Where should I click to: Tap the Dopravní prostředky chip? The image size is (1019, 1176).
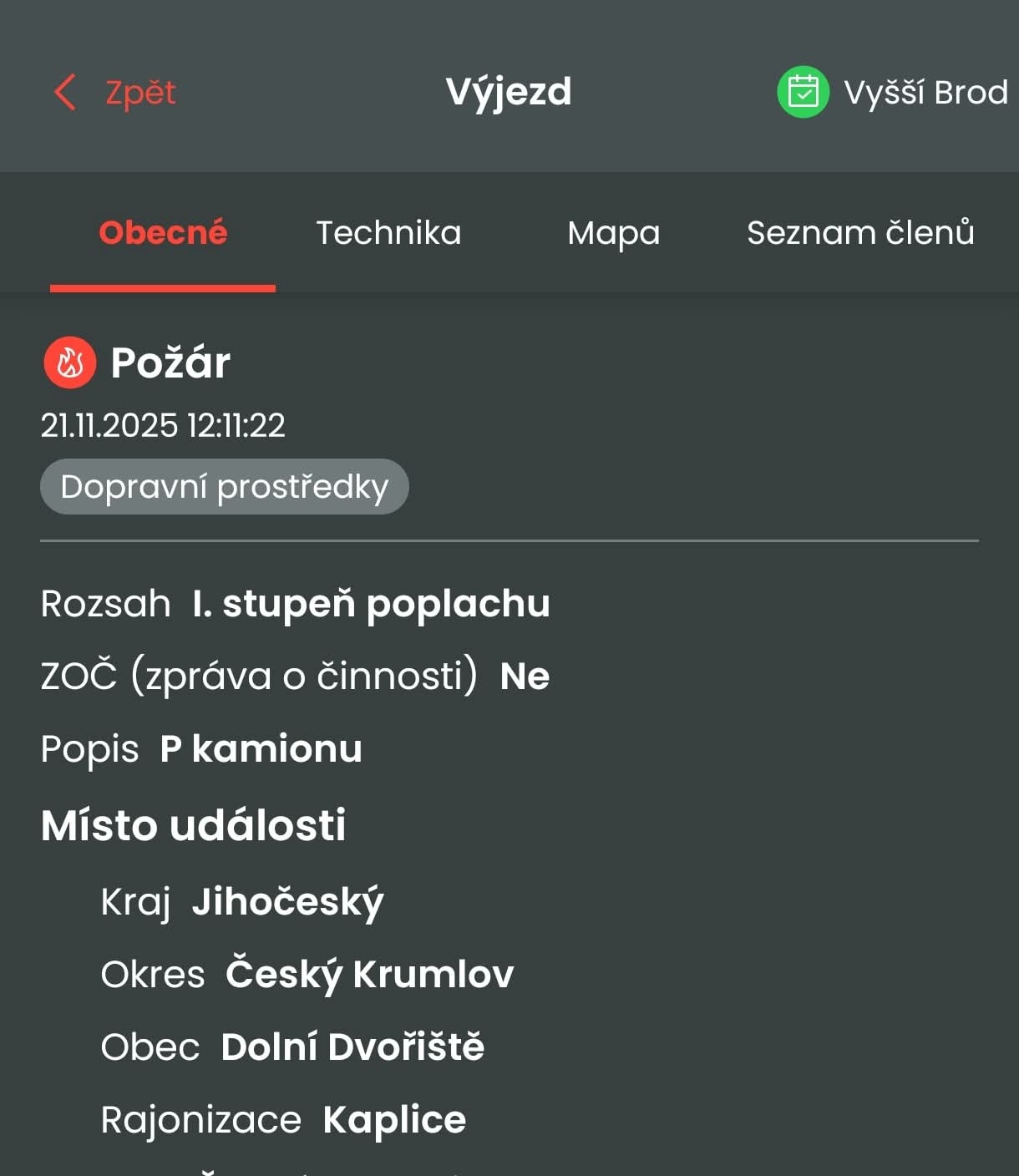pos(224,487)
